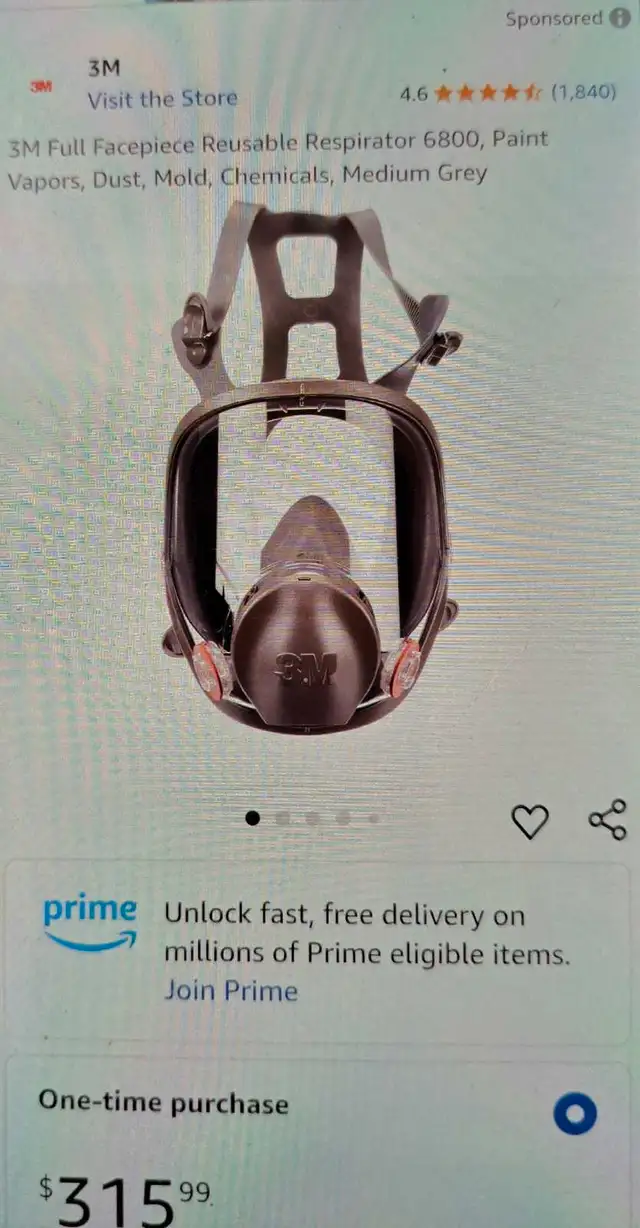Open the Sponsored info icon
Image resolution: width=640 pixels, height=1228 pixels.
(x=620, y=18)
